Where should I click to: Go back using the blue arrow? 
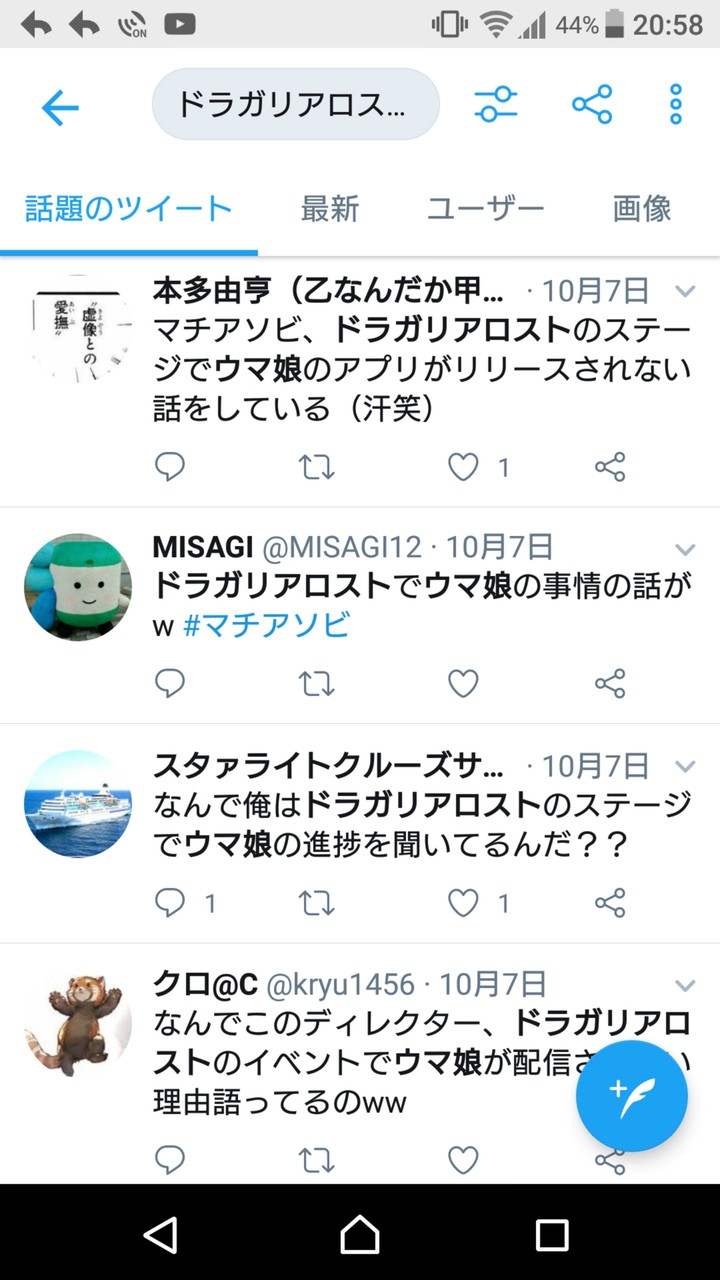[60, 106]
